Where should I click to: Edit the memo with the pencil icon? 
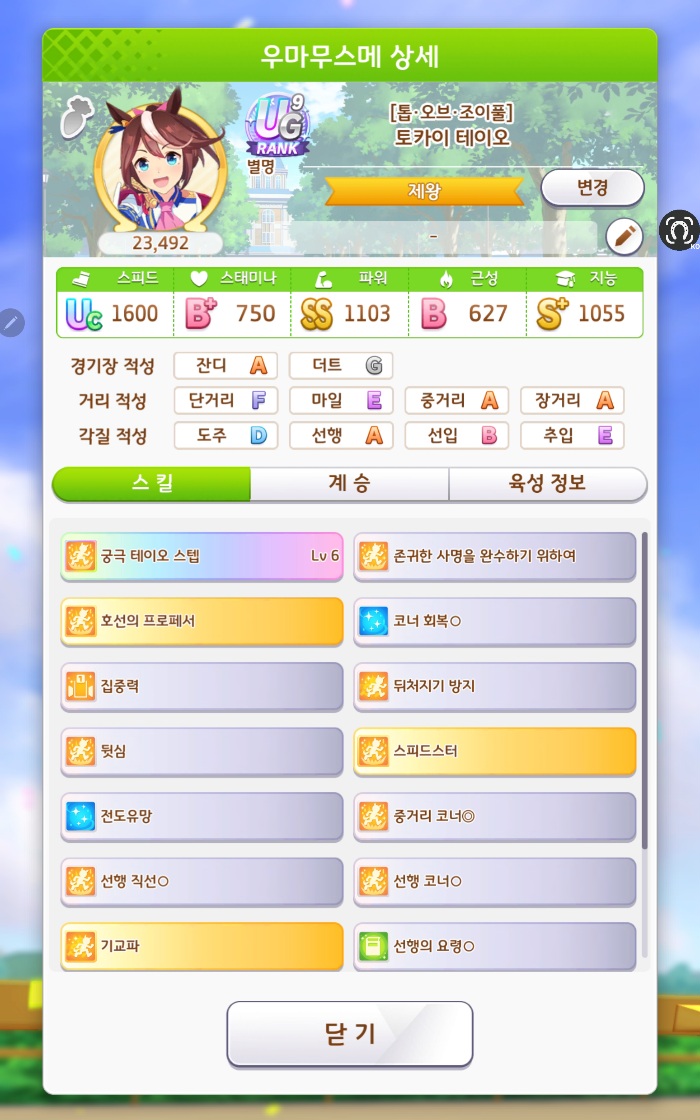[624, 236]
